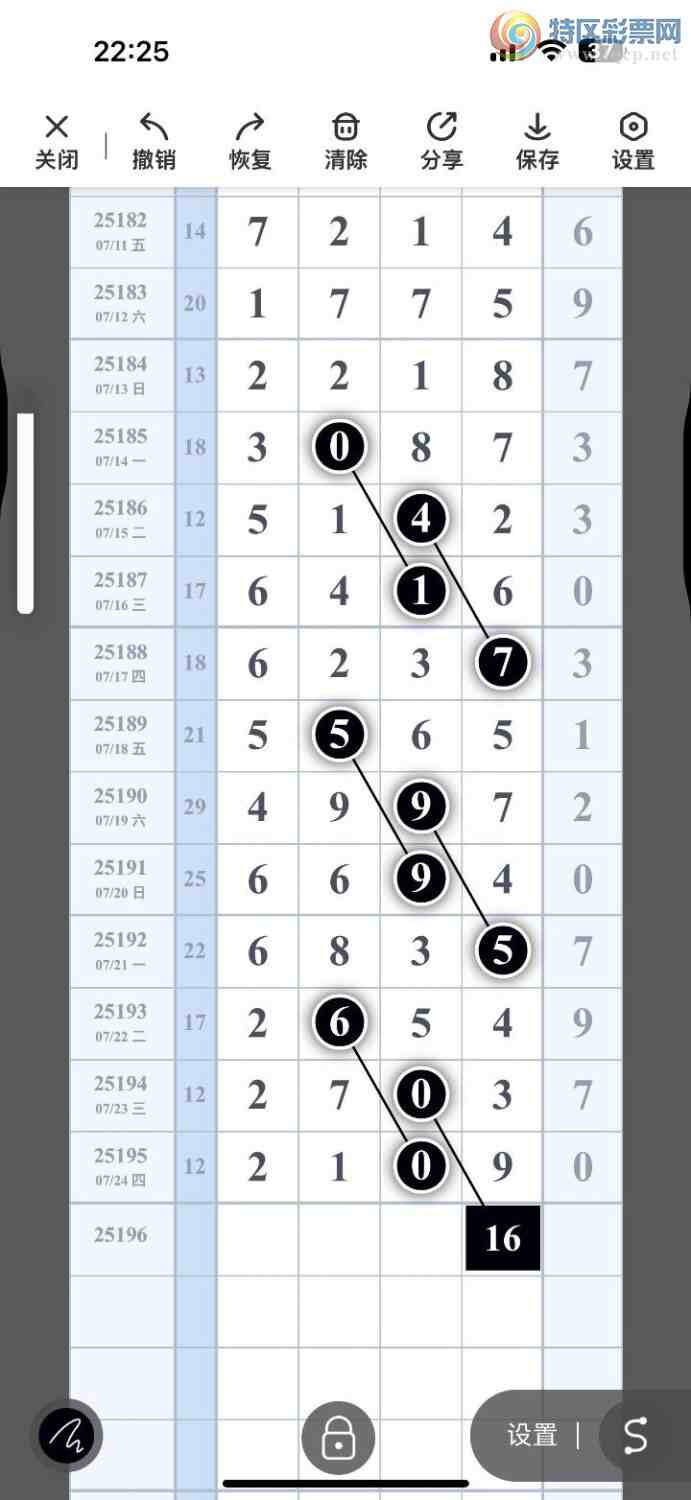Redo the reverted action
Viewport: 691px width, 1500px height.
click(250, 141)
